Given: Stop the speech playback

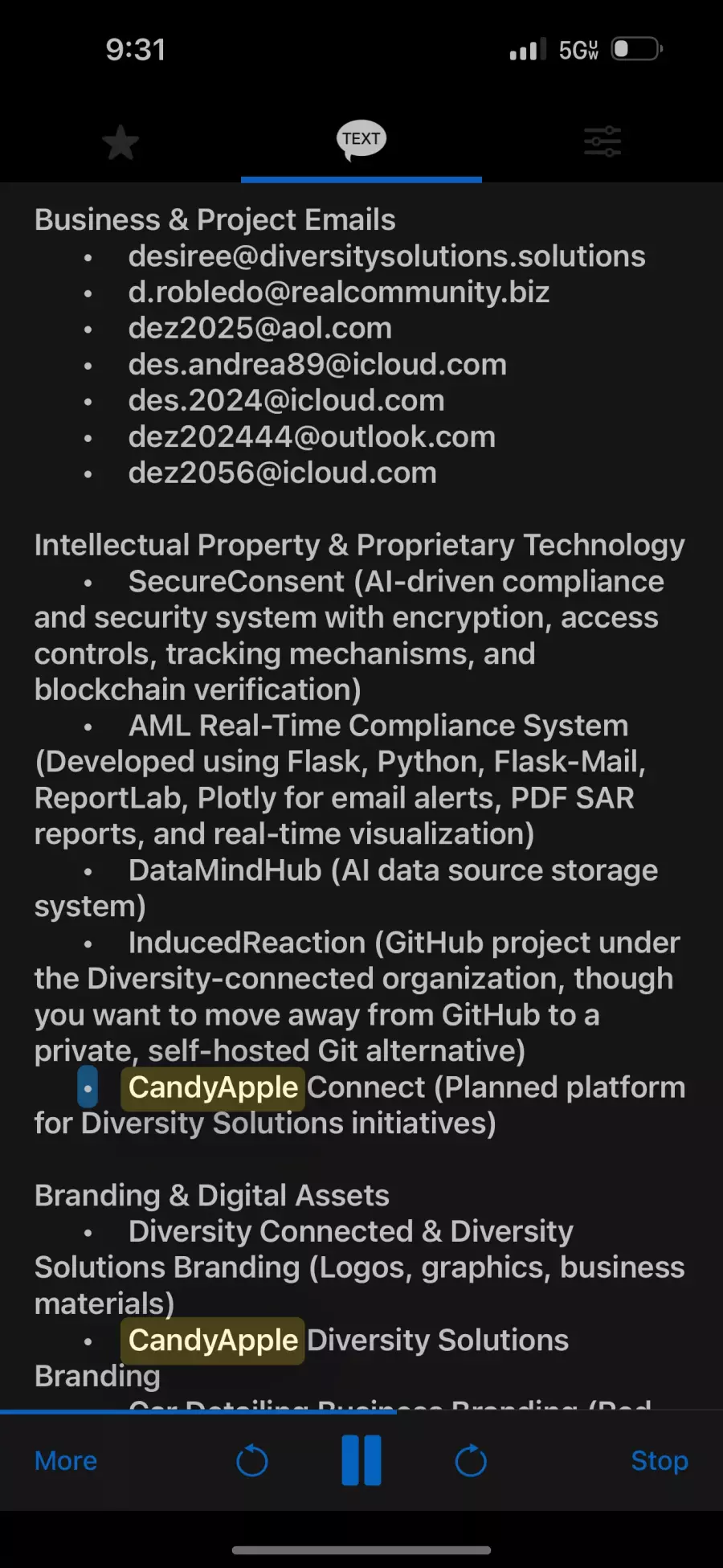Looking at the screenshot, I should pyautogui.click(x=659, y=1460).
